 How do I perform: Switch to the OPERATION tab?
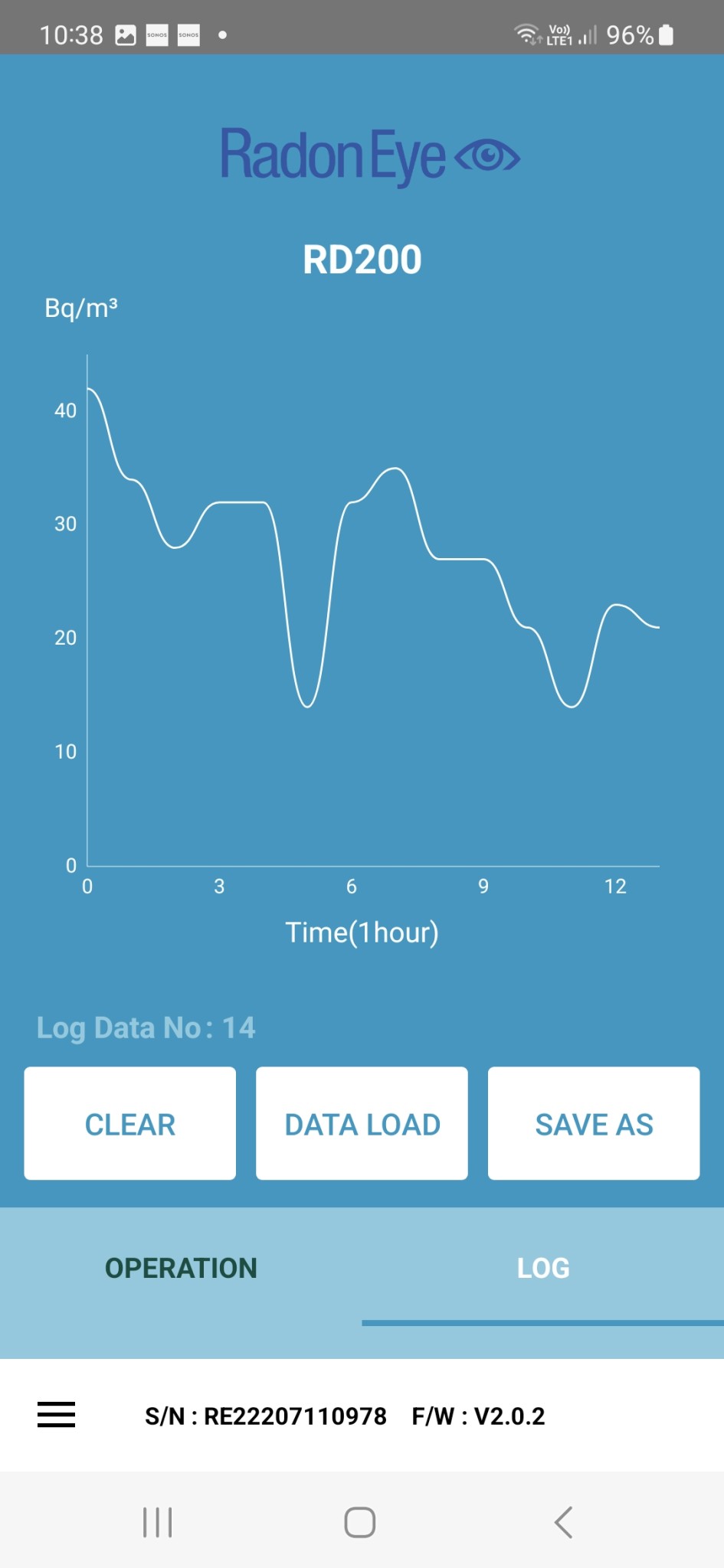pos(181,1268)
